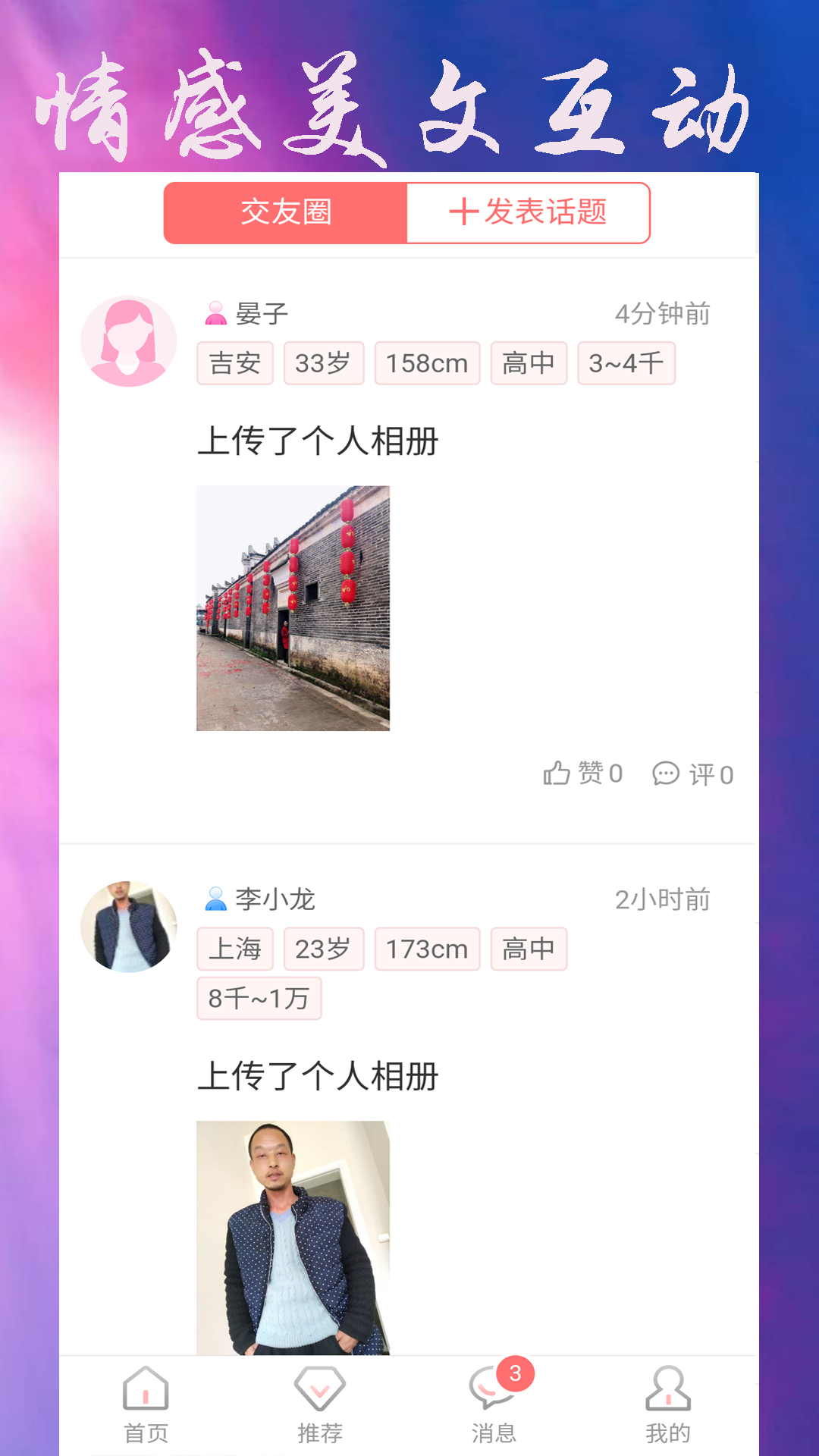Select the 33岁 age tag

[x=323, y=363]
